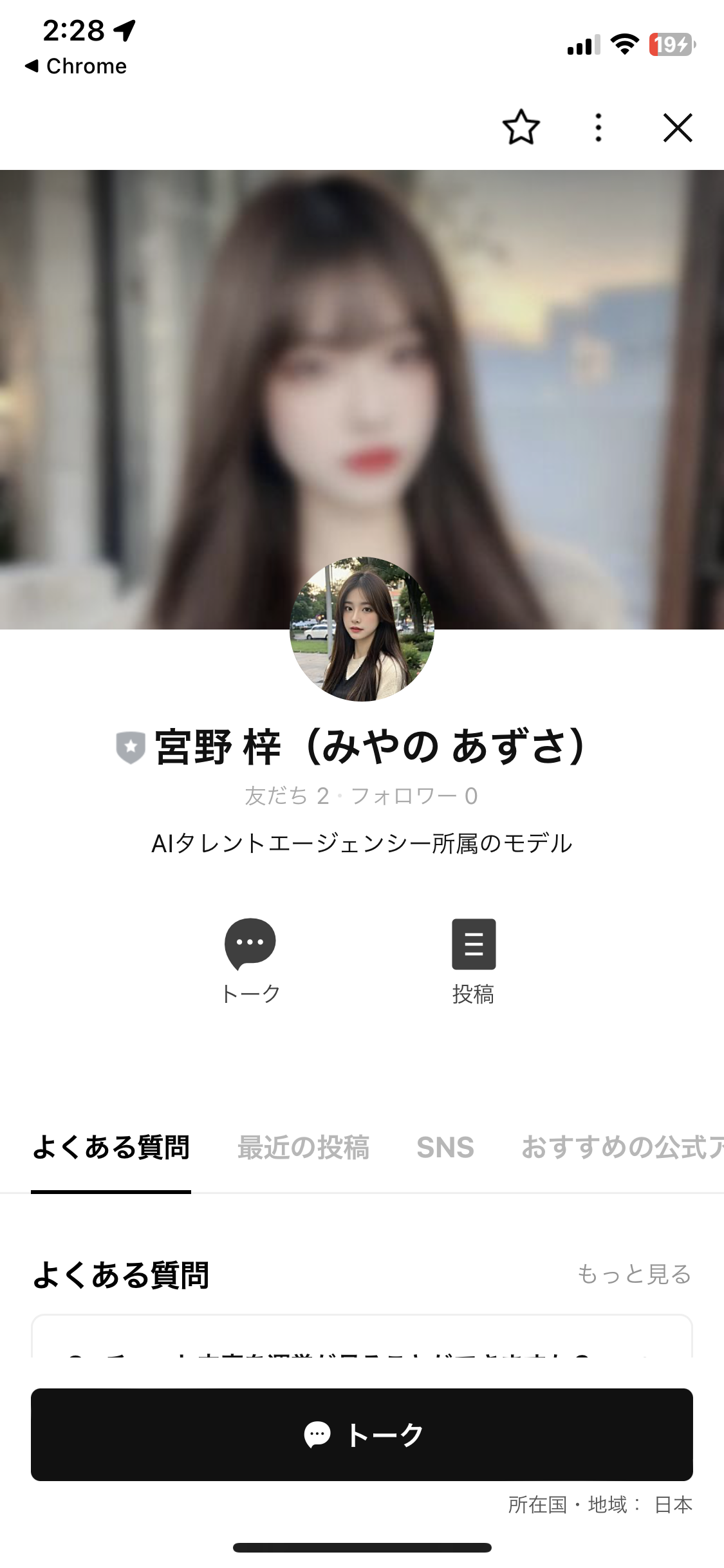
Task: Open the three-dot overflow menu
Action: [599, 127]
